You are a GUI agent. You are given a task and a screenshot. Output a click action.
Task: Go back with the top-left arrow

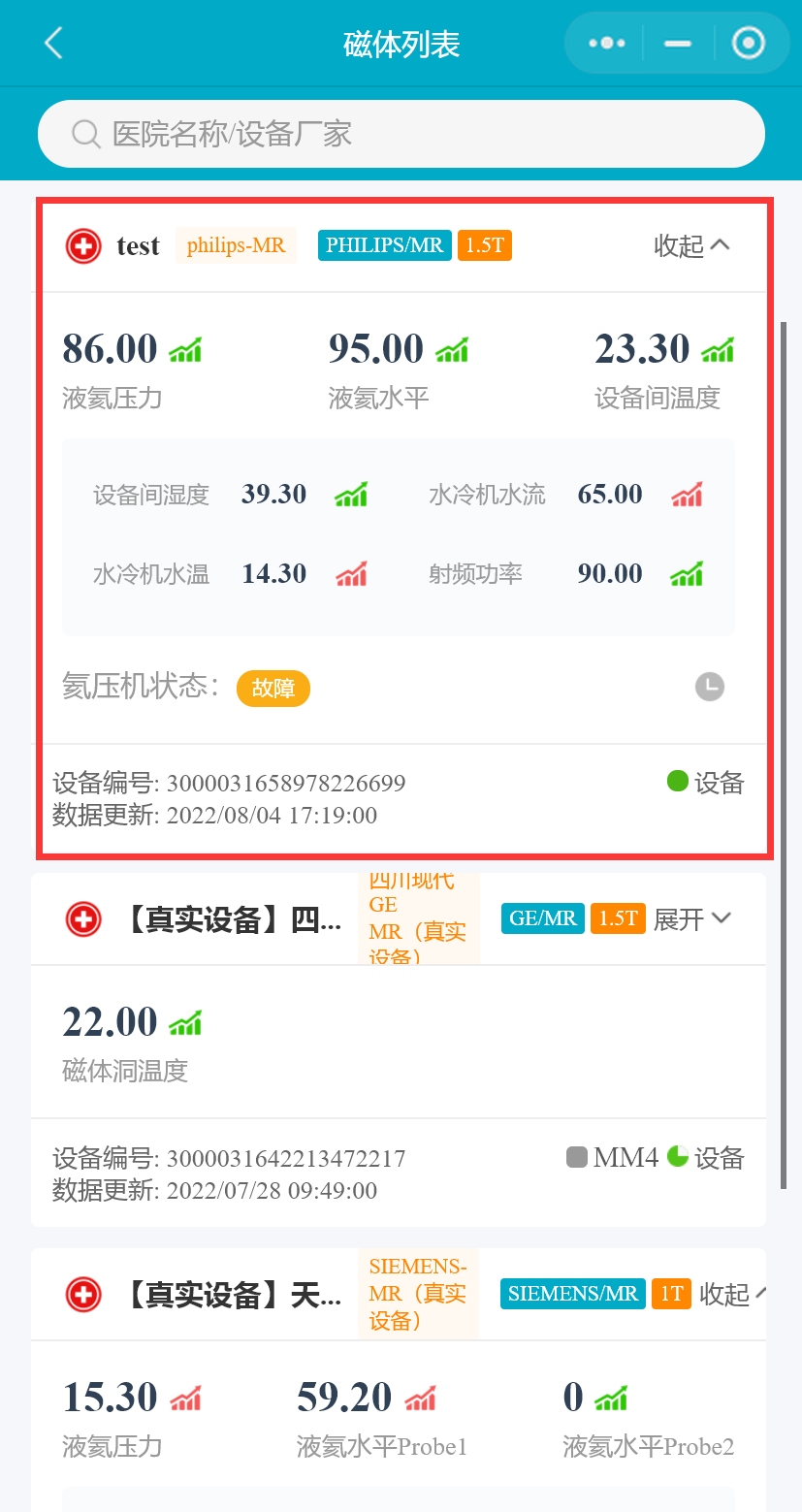click(53, 44)
